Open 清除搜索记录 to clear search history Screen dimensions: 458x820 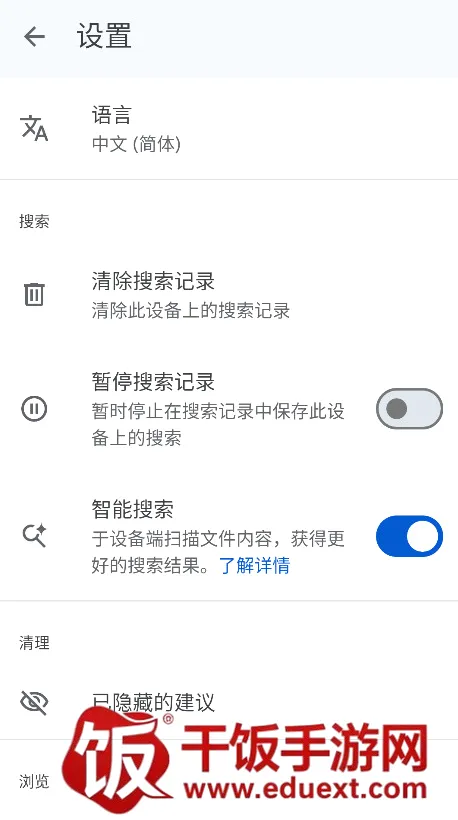point(229,295)
